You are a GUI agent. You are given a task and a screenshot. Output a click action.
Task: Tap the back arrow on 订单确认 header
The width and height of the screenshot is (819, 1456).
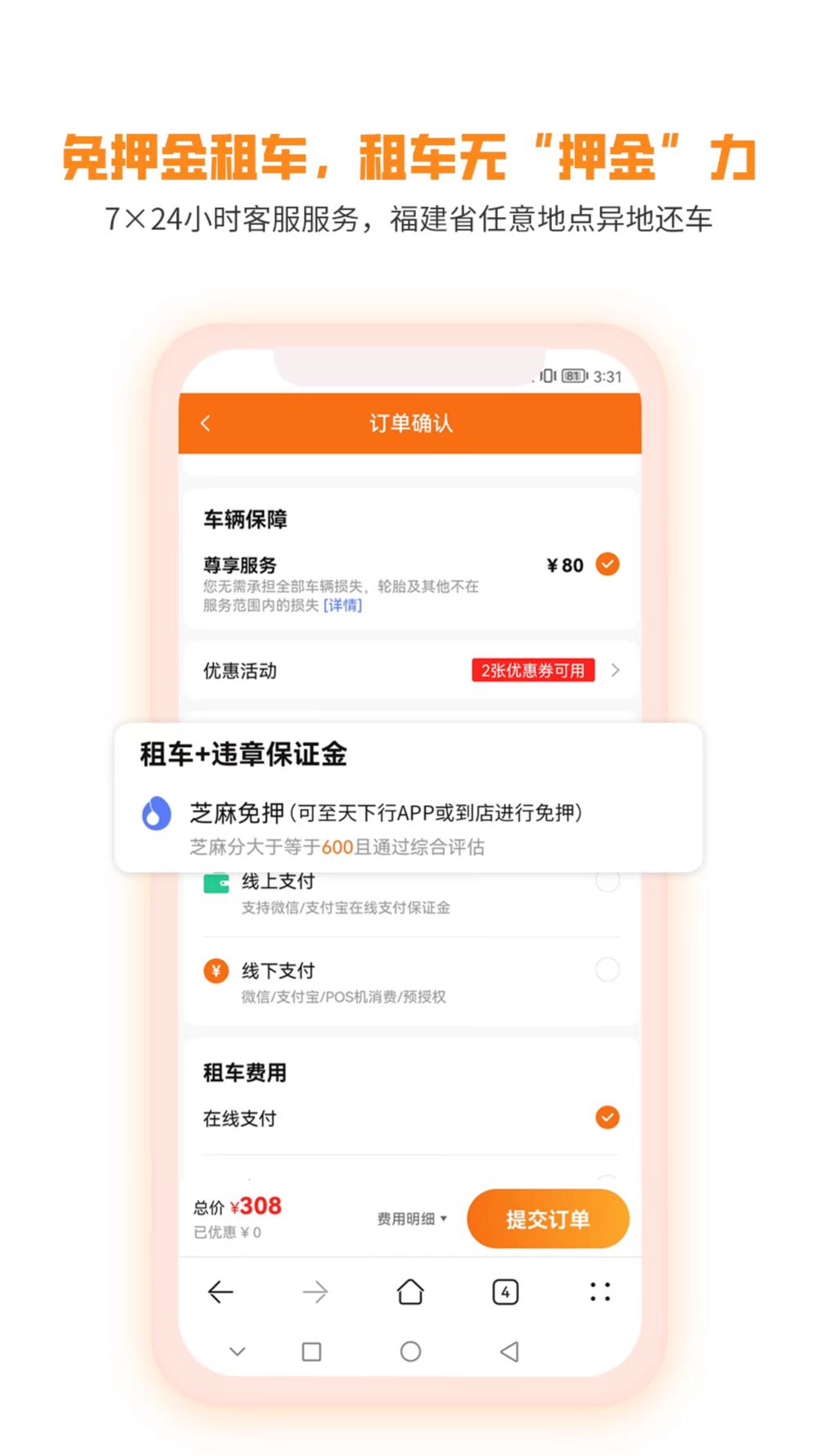pyautogui.click(x=206, y=423)
